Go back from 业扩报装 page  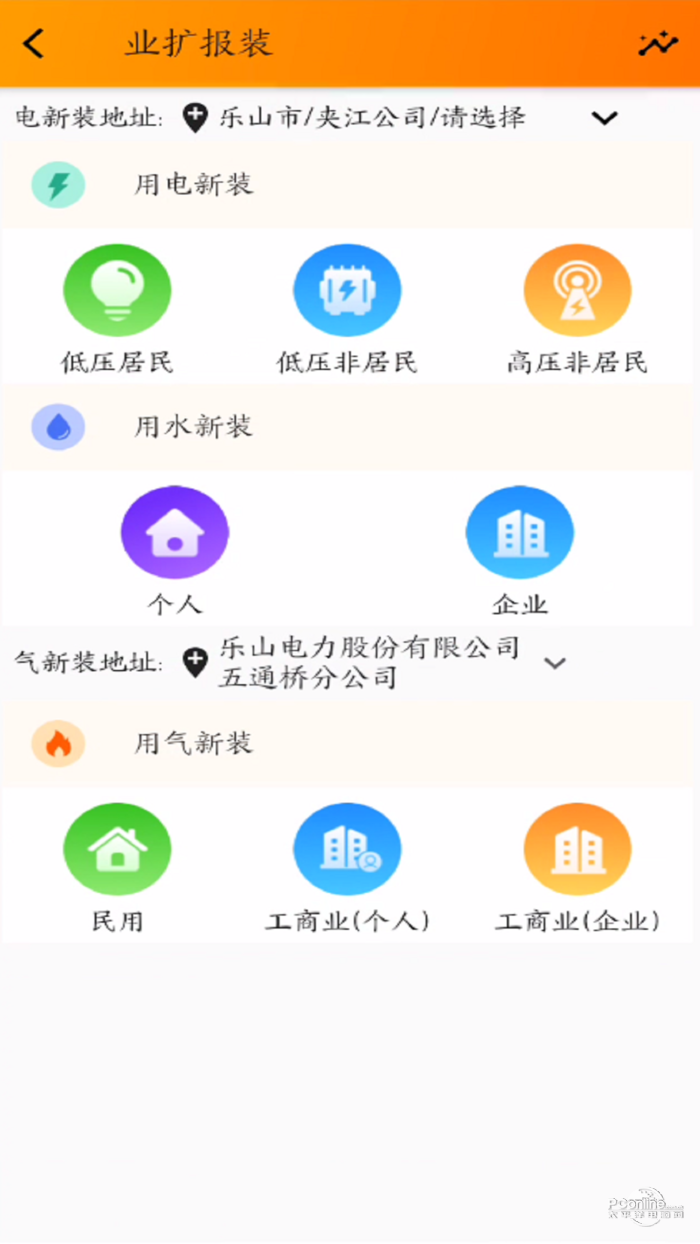(34, 44)
